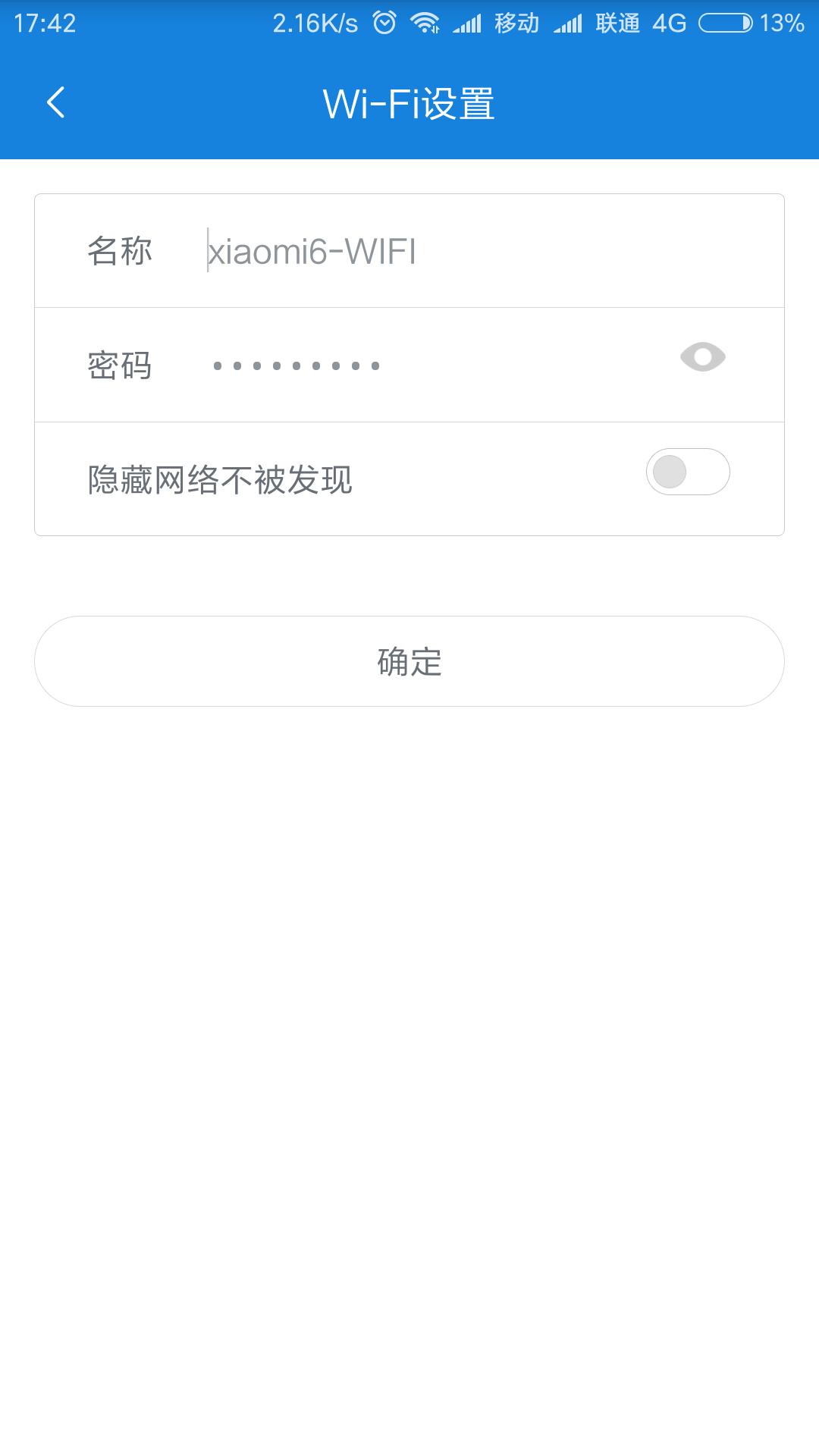Viewport: 819px width, 1456px height.
Task: Click the 名称 label
Action: [119, 250]
